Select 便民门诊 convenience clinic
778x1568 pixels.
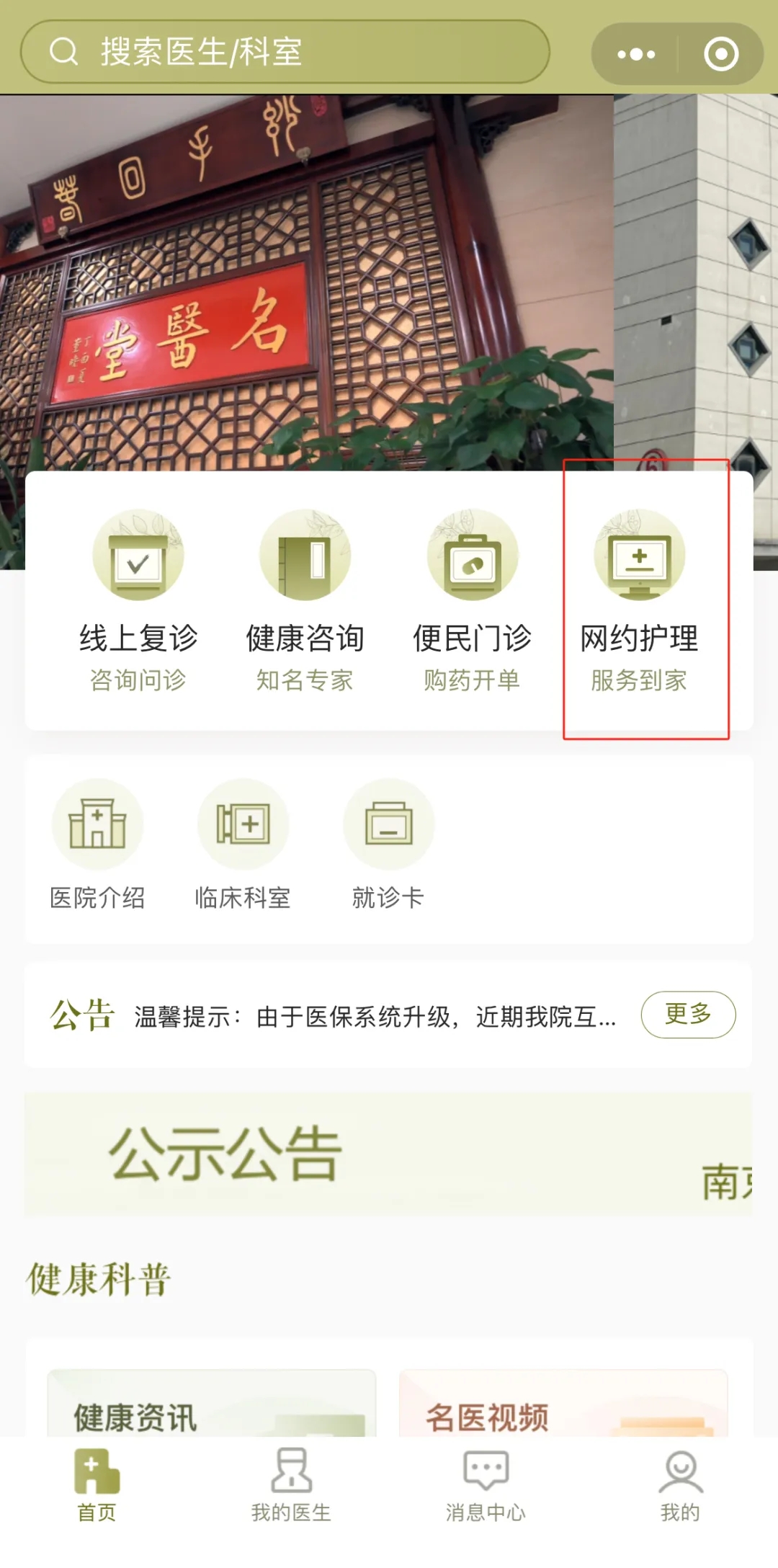point(472,598)
